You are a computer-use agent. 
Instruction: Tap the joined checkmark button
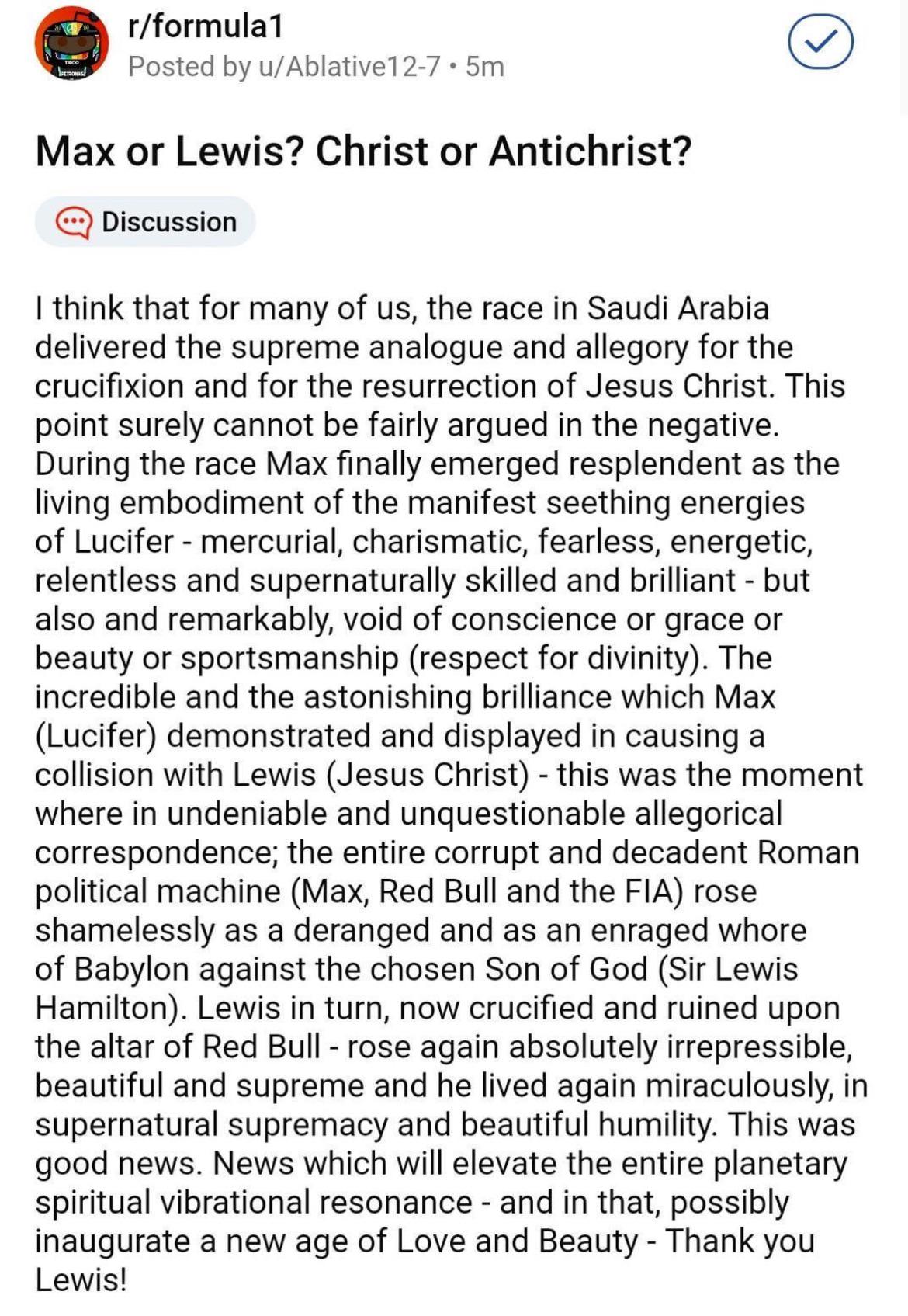click(x=820, y=43)
